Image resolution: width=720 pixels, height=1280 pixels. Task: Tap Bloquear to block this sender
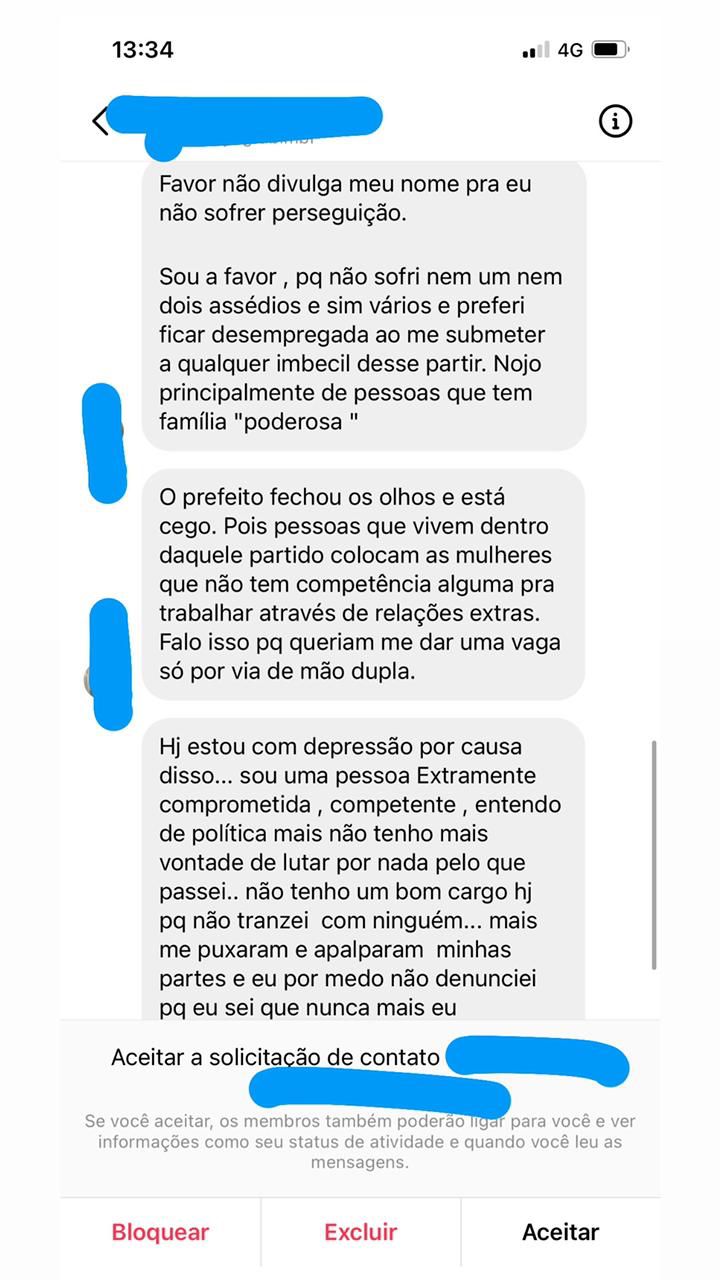pyautogui.click(x=160, y=1232)
